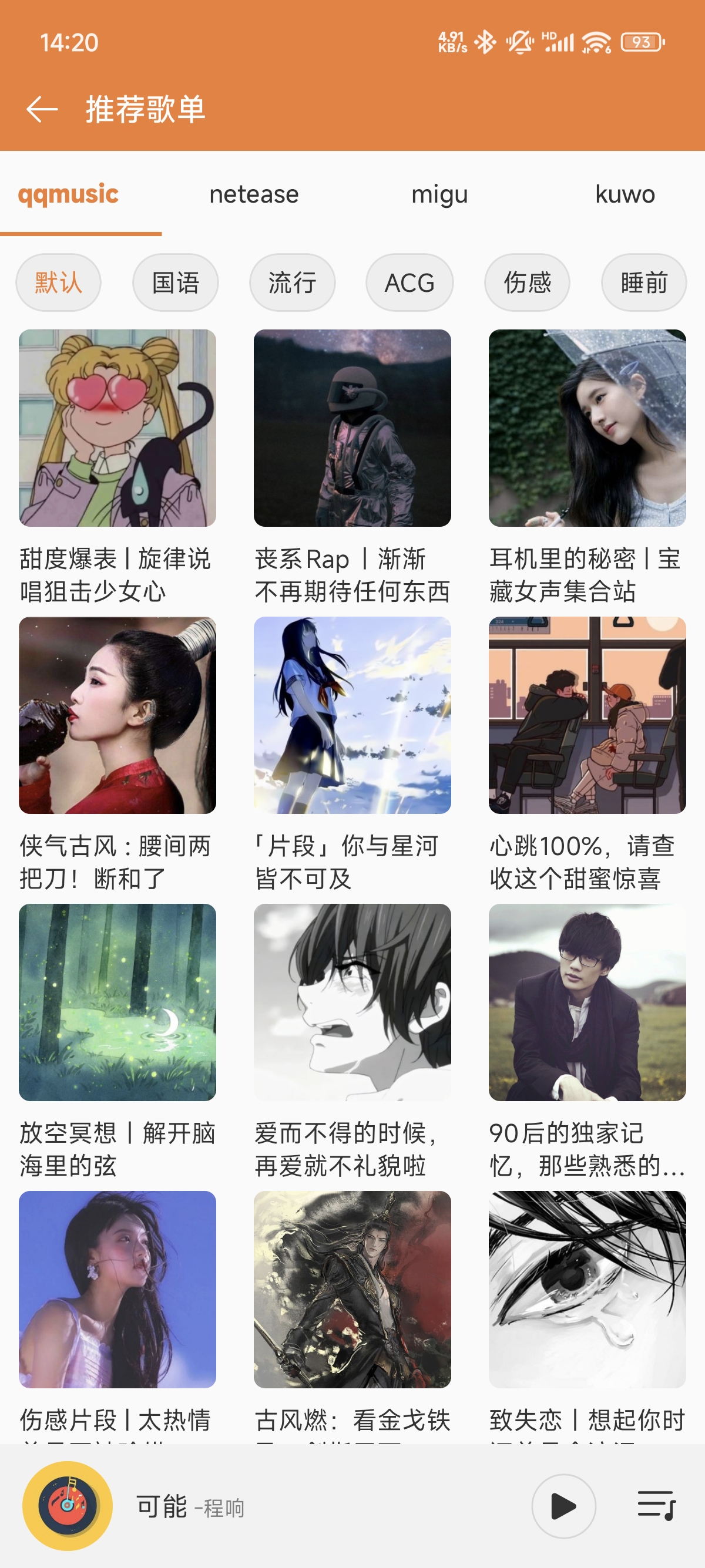Switch to the migu tab
The image size is (705, 1568).
pyautogui.click(x=439, y=195)
